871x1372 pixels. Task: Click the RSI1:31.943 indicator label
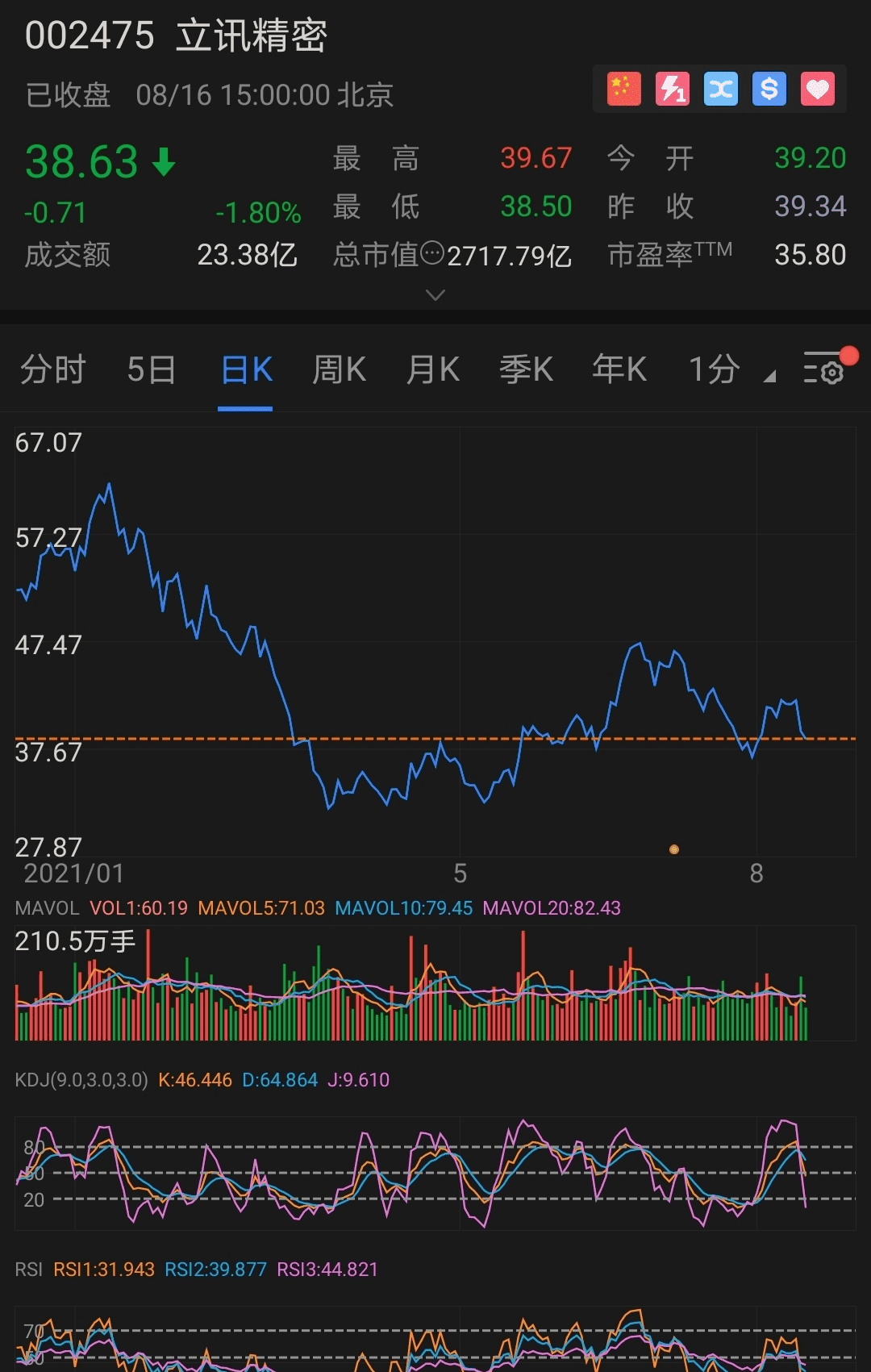(x=102, y=1269)
